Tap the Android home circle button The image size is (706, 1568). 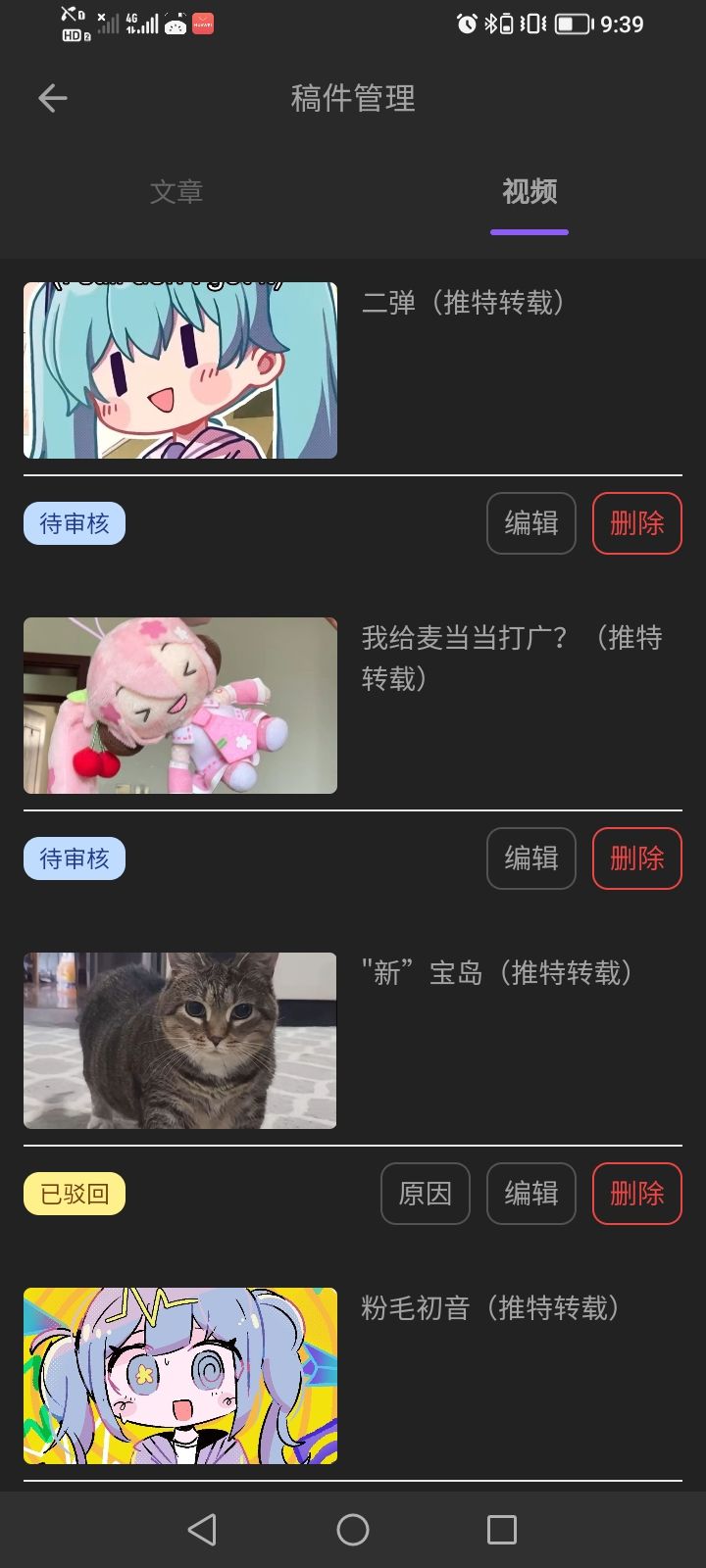click(353, 1529)
